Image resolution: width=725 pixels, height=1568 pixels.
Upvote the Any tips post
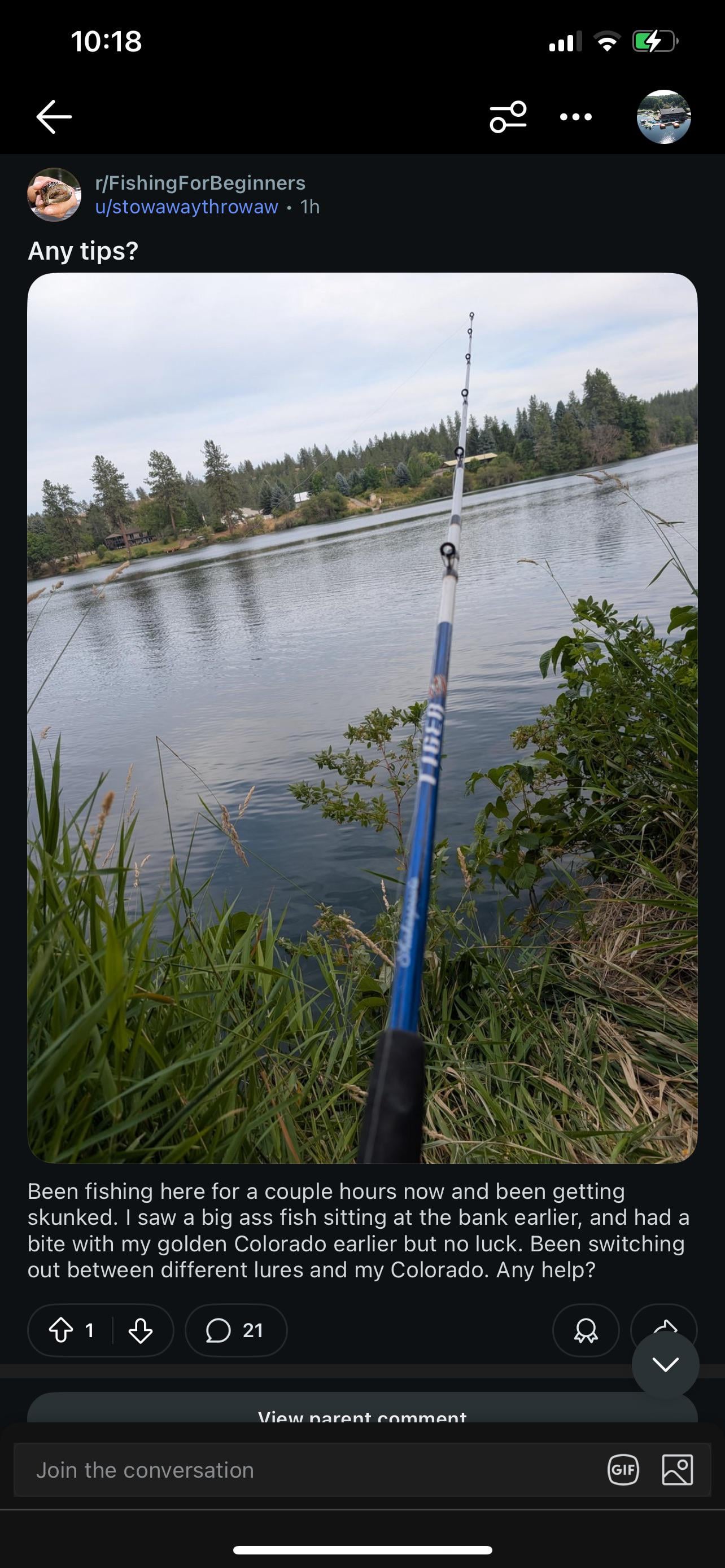tap(61, 1330)
